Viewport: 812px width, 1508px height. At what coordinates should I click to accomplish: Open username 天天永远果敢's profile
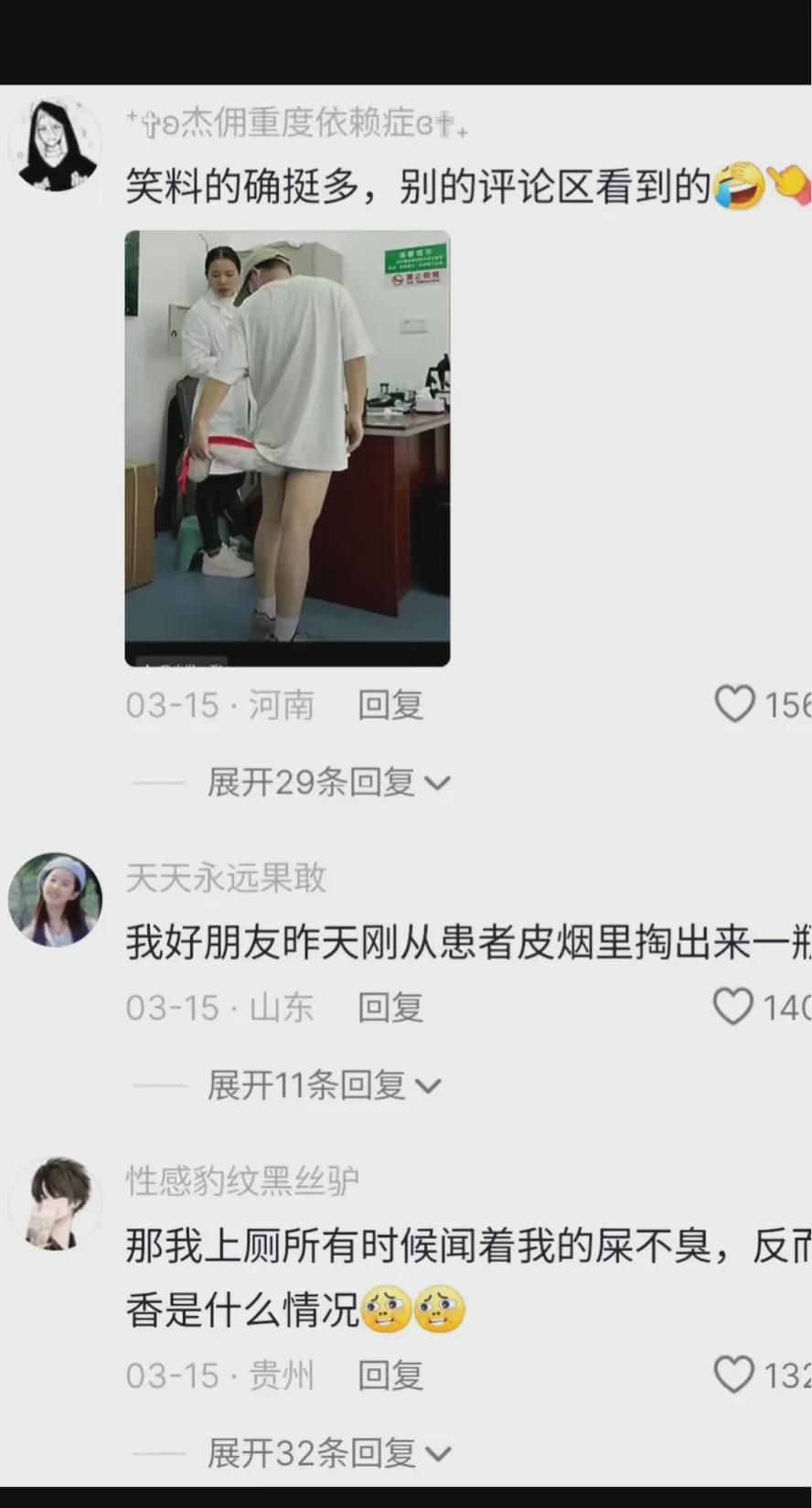(x=225, y=878)
